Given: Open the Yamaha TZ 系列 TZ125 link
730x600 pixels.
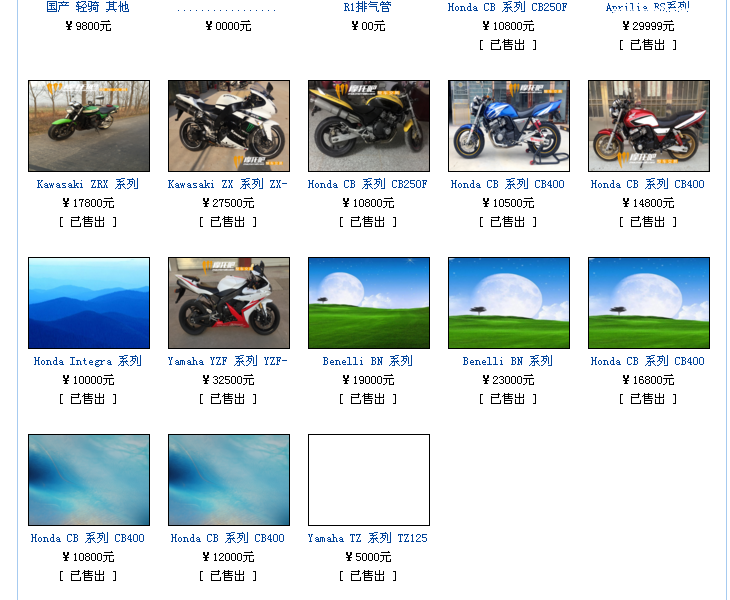Looking at the screenshot, I should click(368, 538).
